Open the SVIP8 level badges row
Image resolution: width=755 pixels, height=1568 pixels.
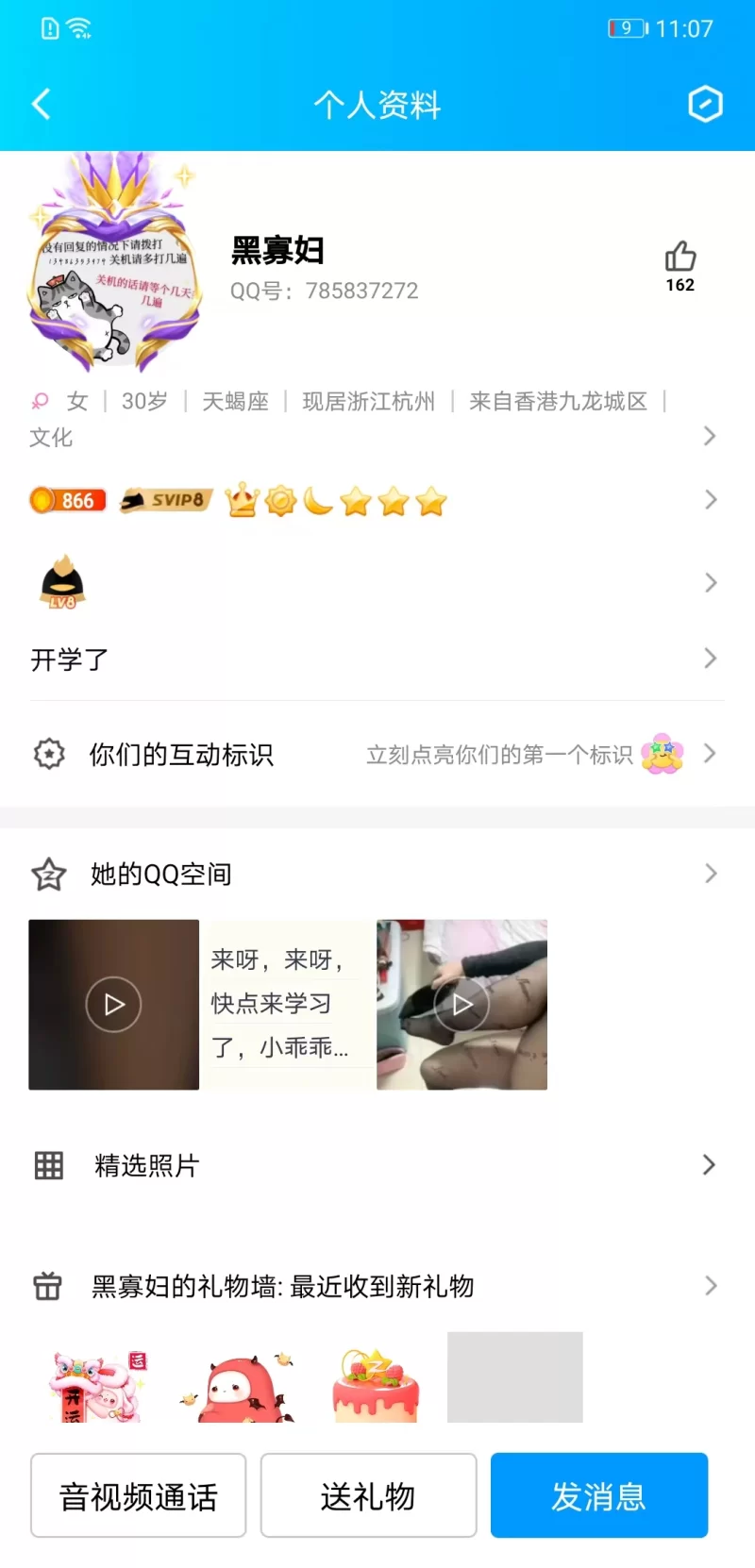tap(377, 500)
